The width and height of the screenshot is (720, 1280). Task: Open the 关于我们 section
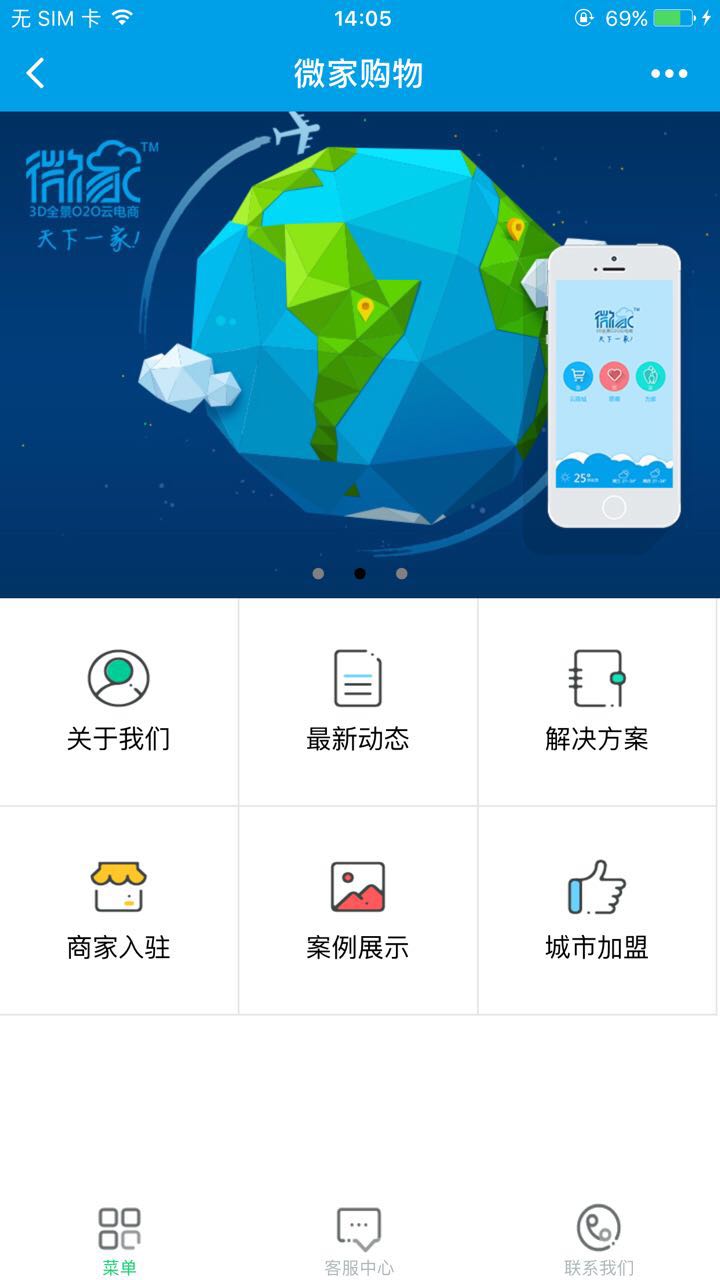[x=119, y=702]
